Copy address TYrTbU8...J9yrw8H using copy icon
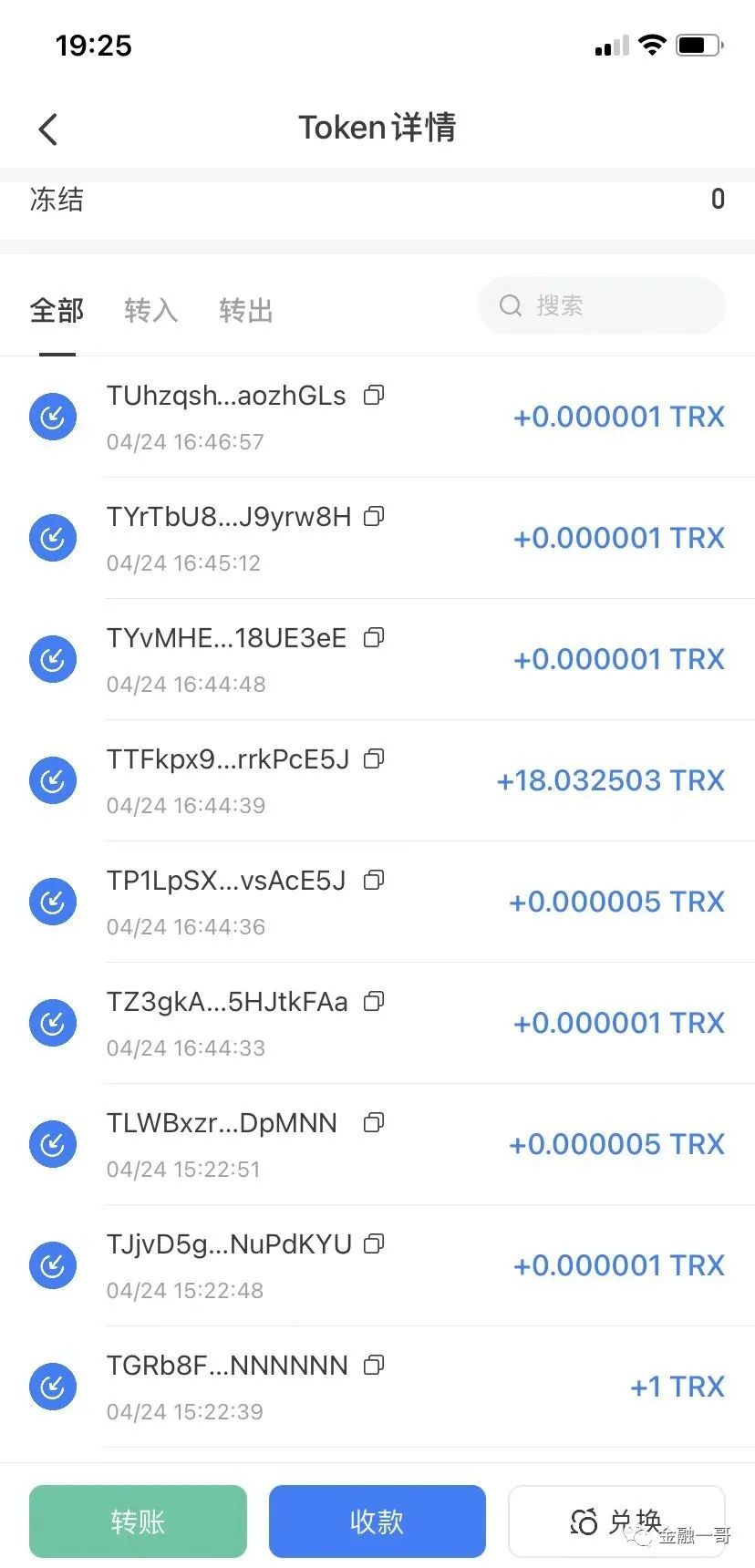This screenshot has width=755, height=1568. pos(373,516)
